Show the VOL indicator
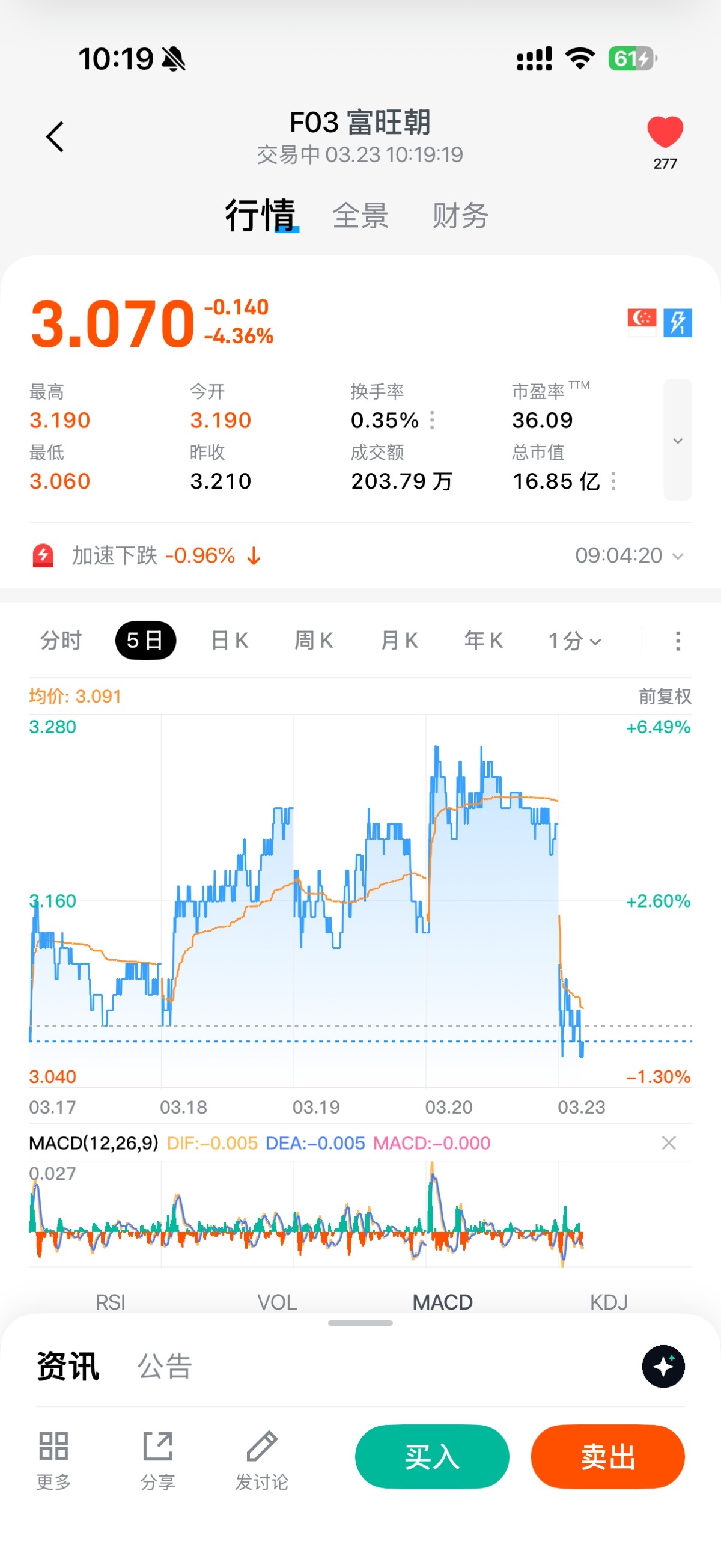Viewport: 721px width, 1568px height. pyautogui.click(x=277, y=1302)
